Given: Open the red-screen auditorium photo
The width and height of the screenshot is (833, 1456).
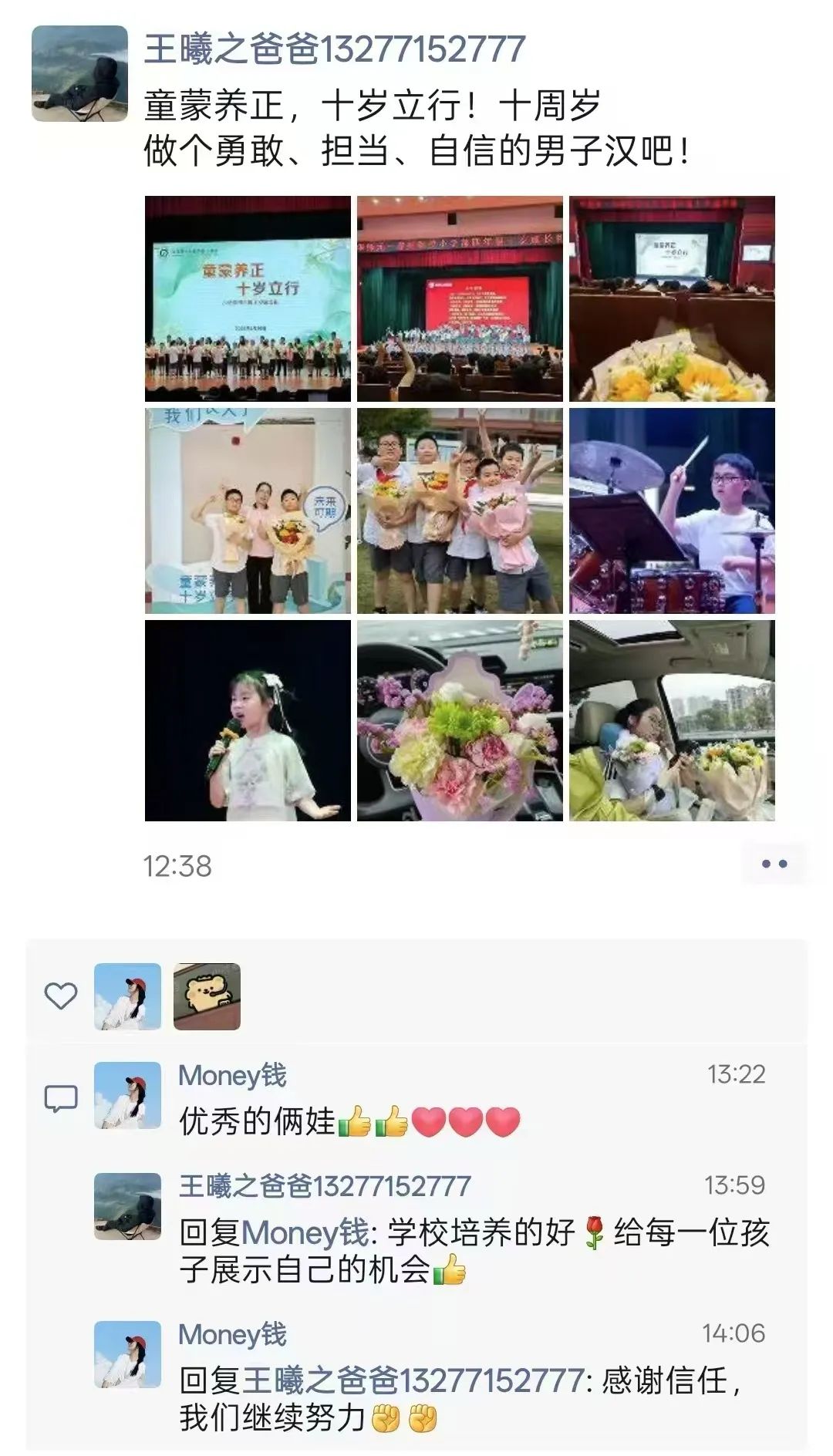Looking at the screenshot, I should coord(460,298).
